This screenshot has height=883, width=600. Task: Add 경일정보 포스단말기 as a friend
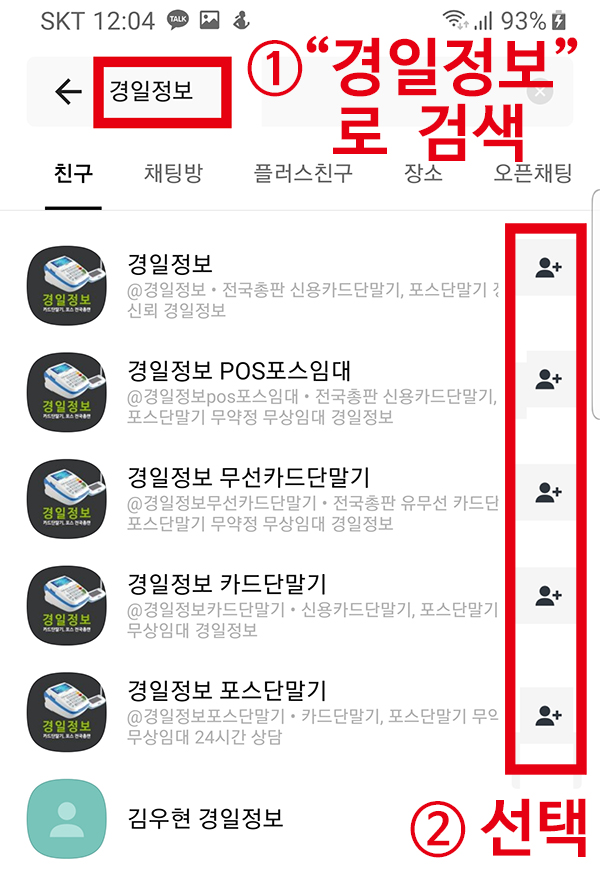click(x=548, y=714)
